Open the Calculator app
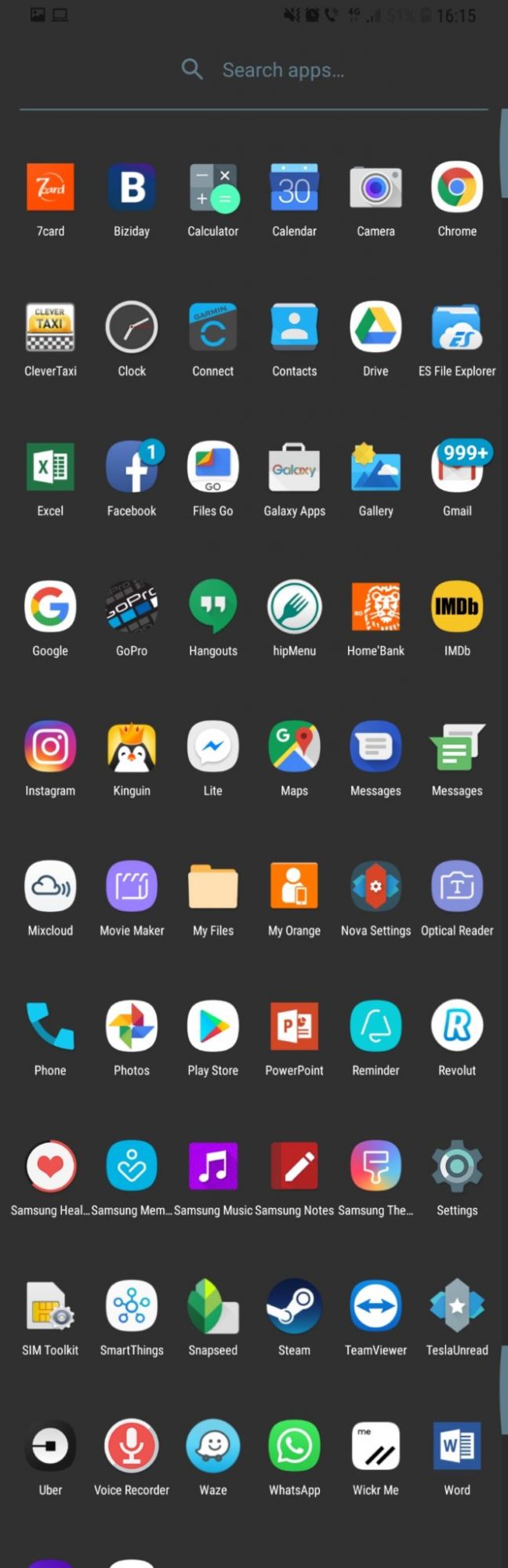Viewport: 508px width, 1568px height. point(213,188)
